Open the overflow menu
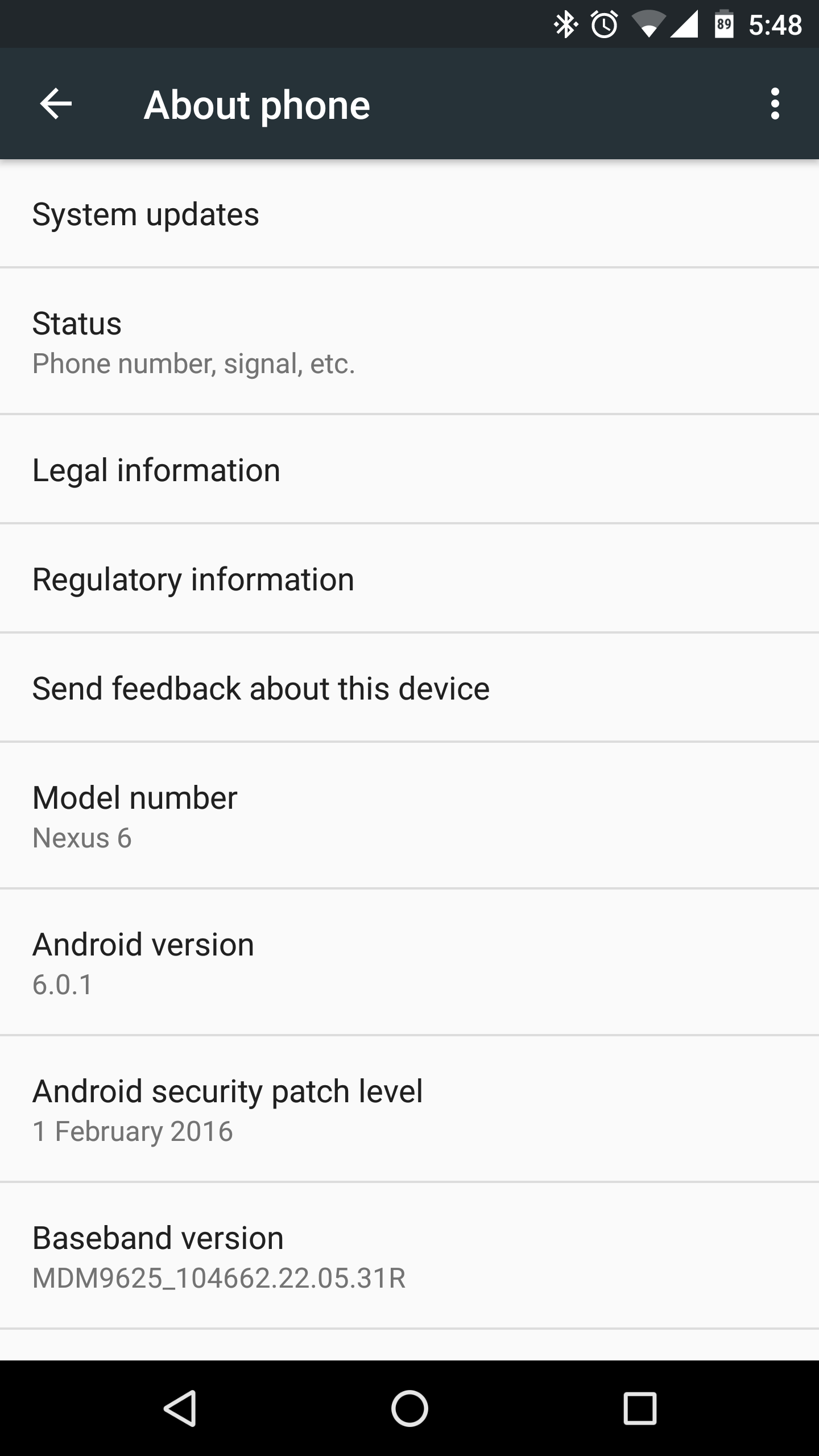The width and height of the screenshot is (819, 1456). [x=775, y=104]
